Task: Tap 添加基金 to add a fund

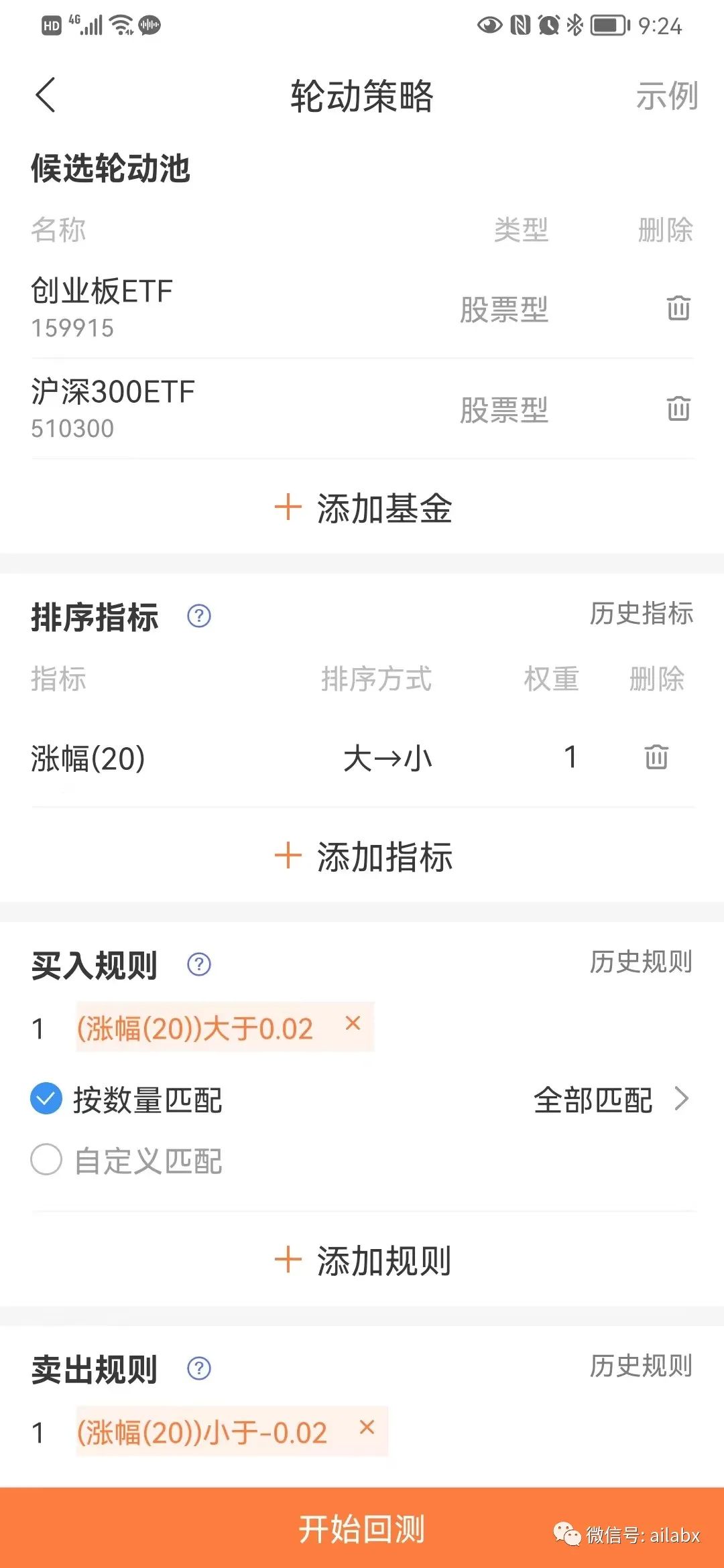Action: [x=363, y=508]
